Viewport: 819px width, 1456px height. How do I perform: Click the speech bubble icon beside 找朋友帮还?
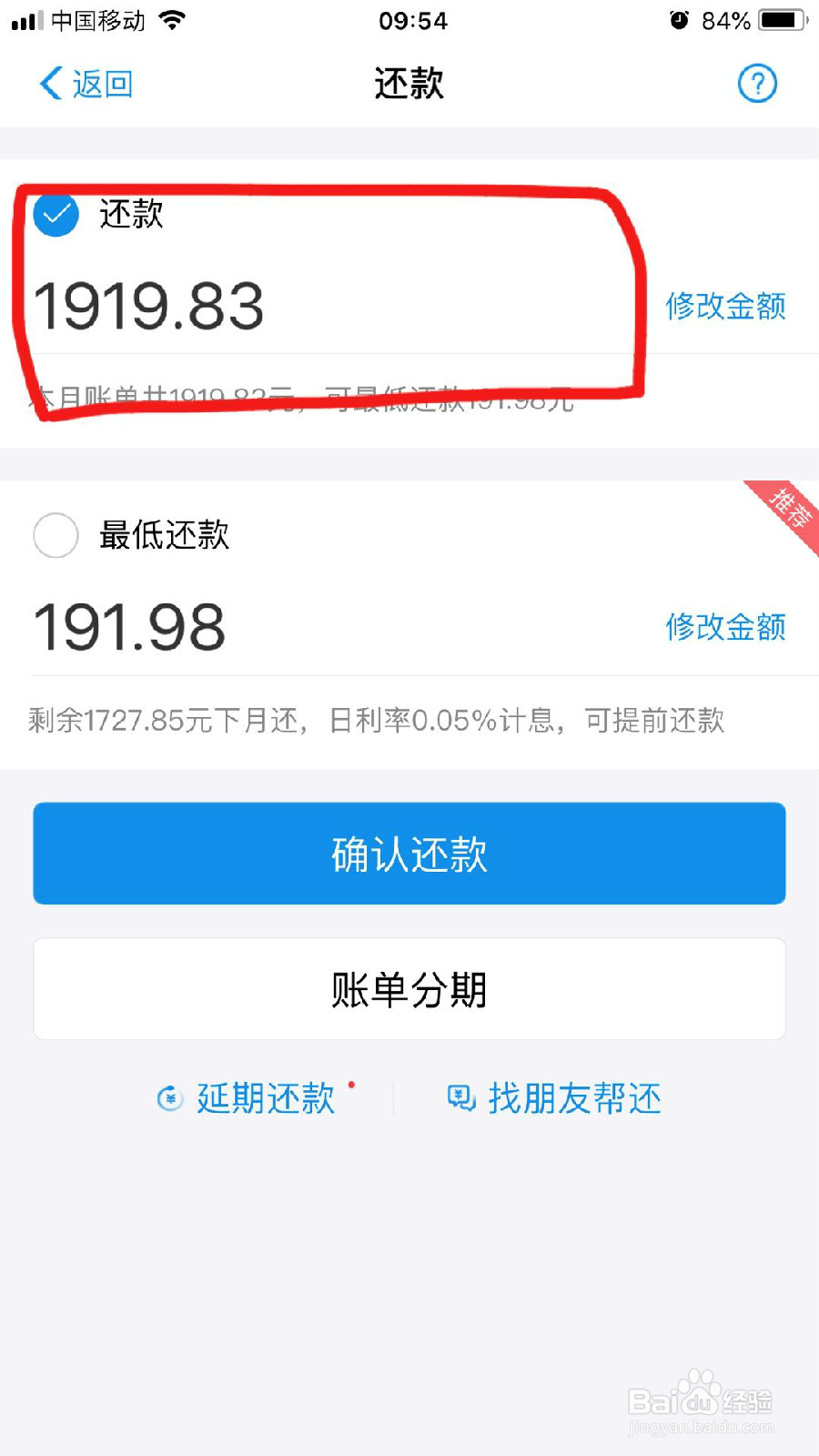pyautogui.click(x=462, y=1098)
